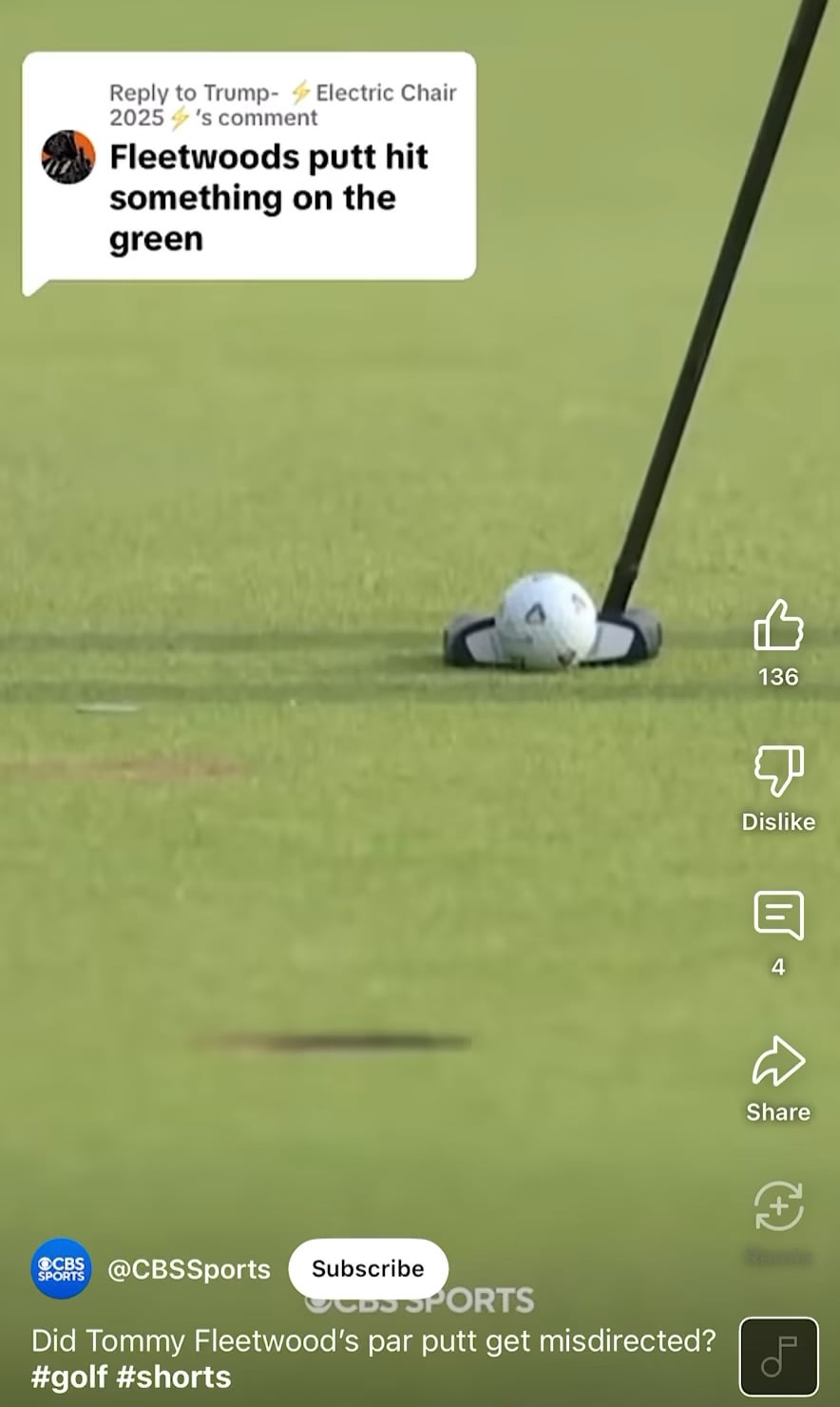Dislike this short video
Image resolution: width=840 pixels, height=1407 pixels.
pyautogui.click(x=778, y=770)
